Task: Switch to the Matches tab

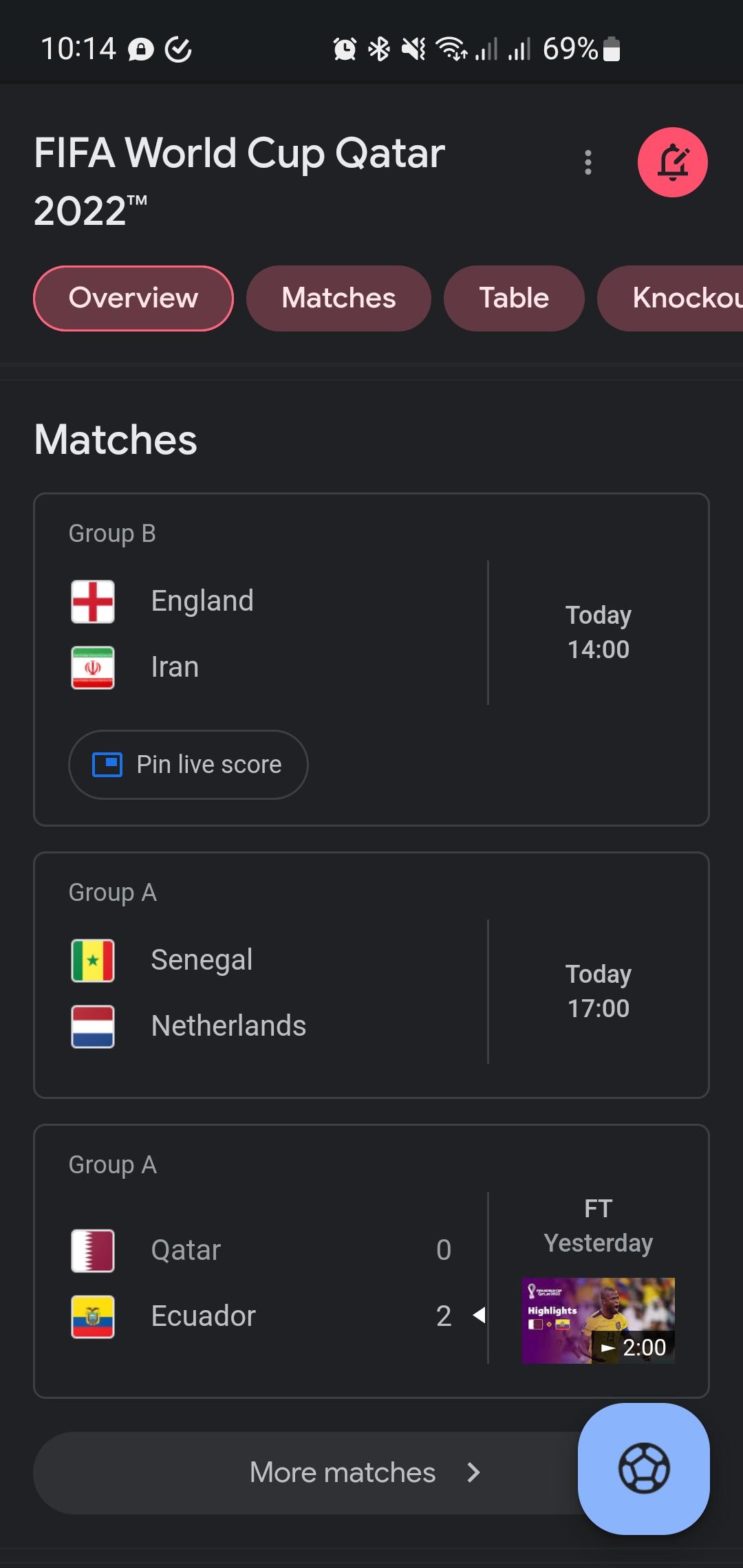Action: [338, 298]
